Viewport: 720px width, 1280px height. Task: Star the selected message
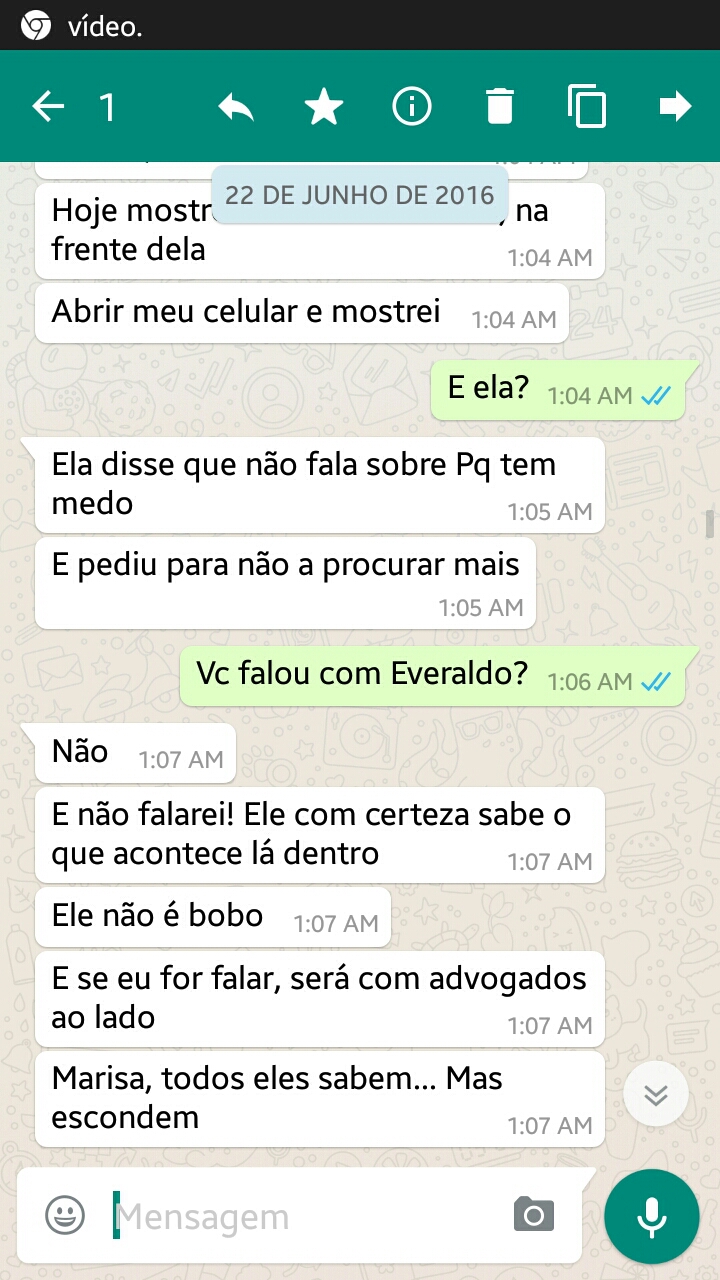[324, 106]
